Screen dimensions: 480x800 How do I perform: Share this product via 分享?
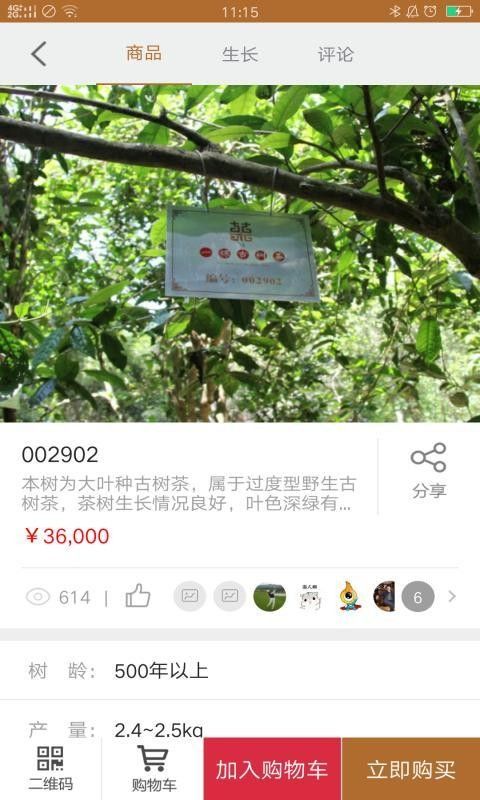pyautogui.click(x=429, y=470)
